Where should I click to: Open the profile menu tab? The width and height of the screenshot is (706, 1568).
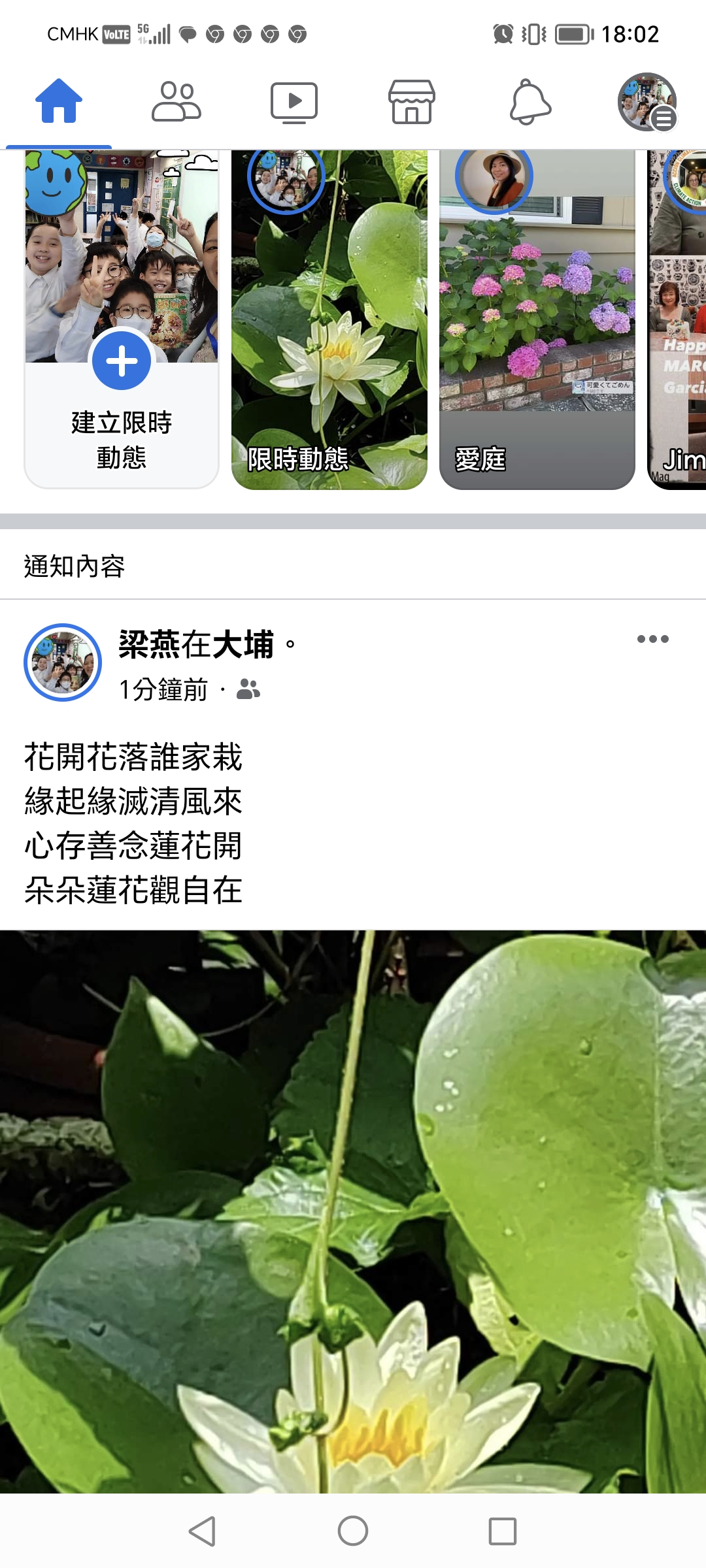(x=647, y=102)
